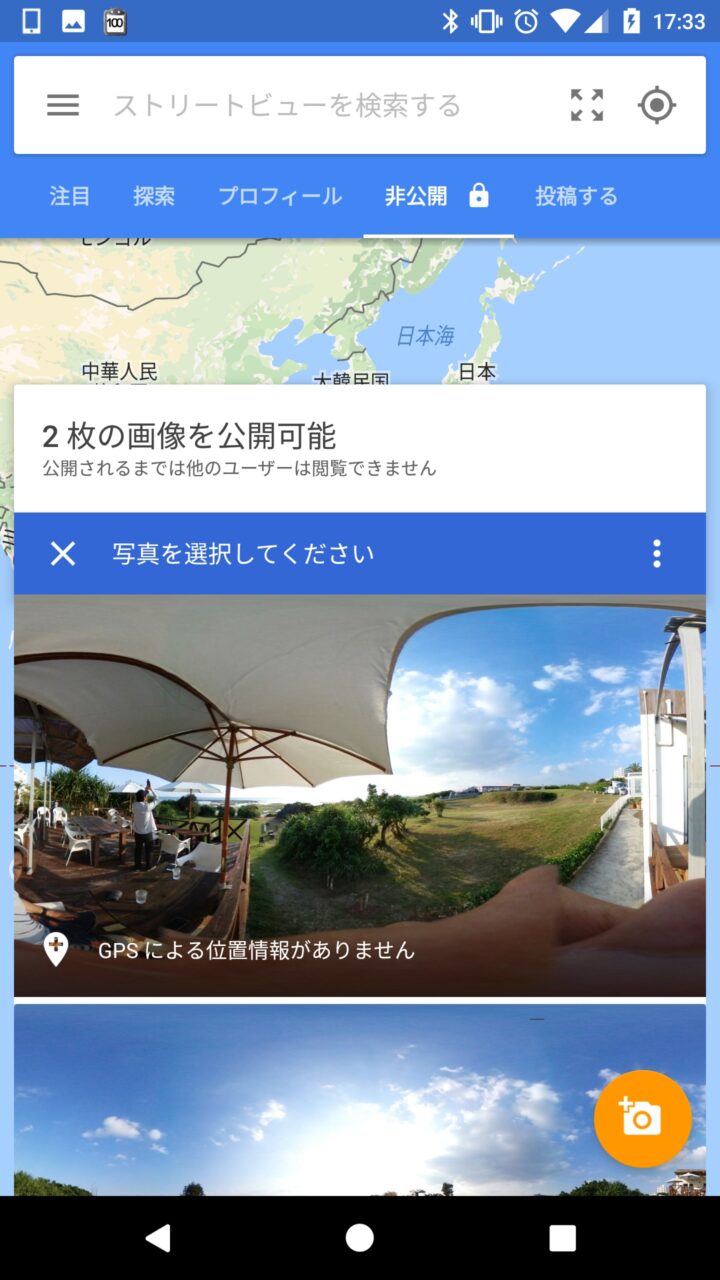Select the 非公開 tab
720x1280 pixels.
point(437,196)
